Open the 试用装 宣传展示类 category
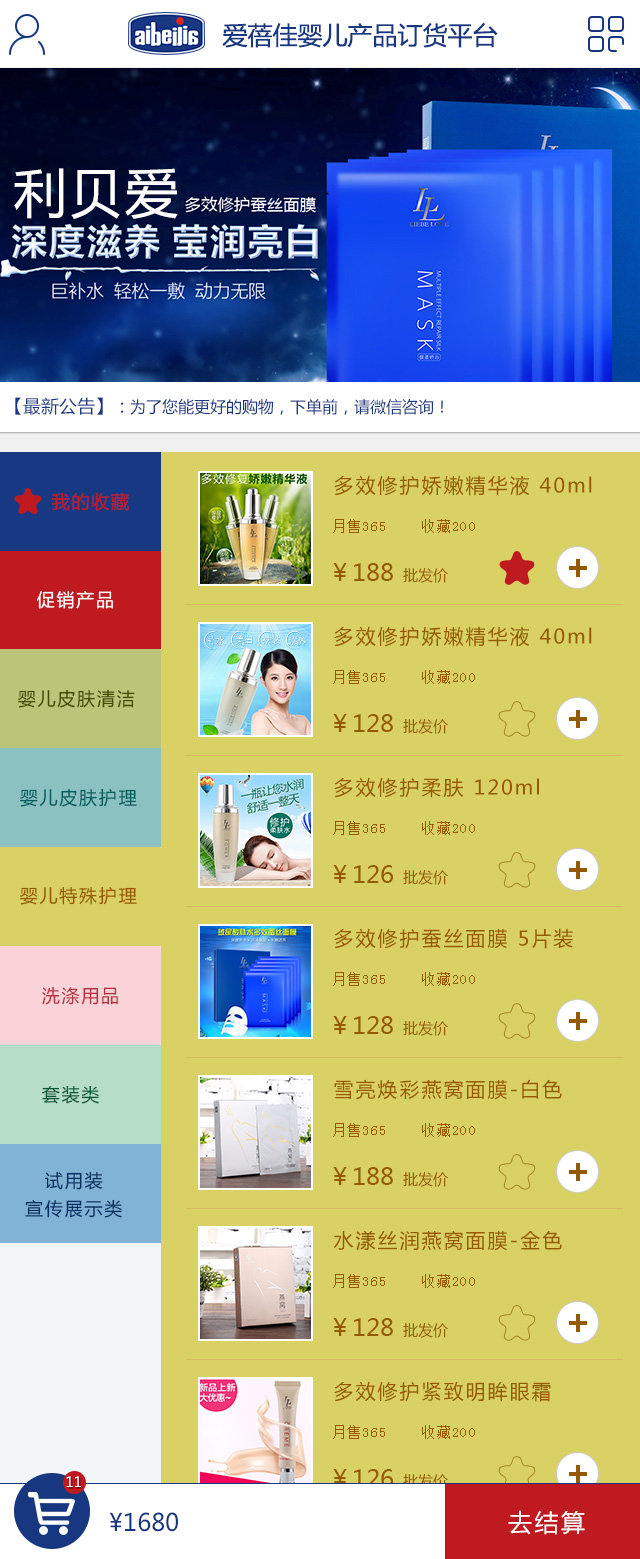 click(x=80, y=1194)
